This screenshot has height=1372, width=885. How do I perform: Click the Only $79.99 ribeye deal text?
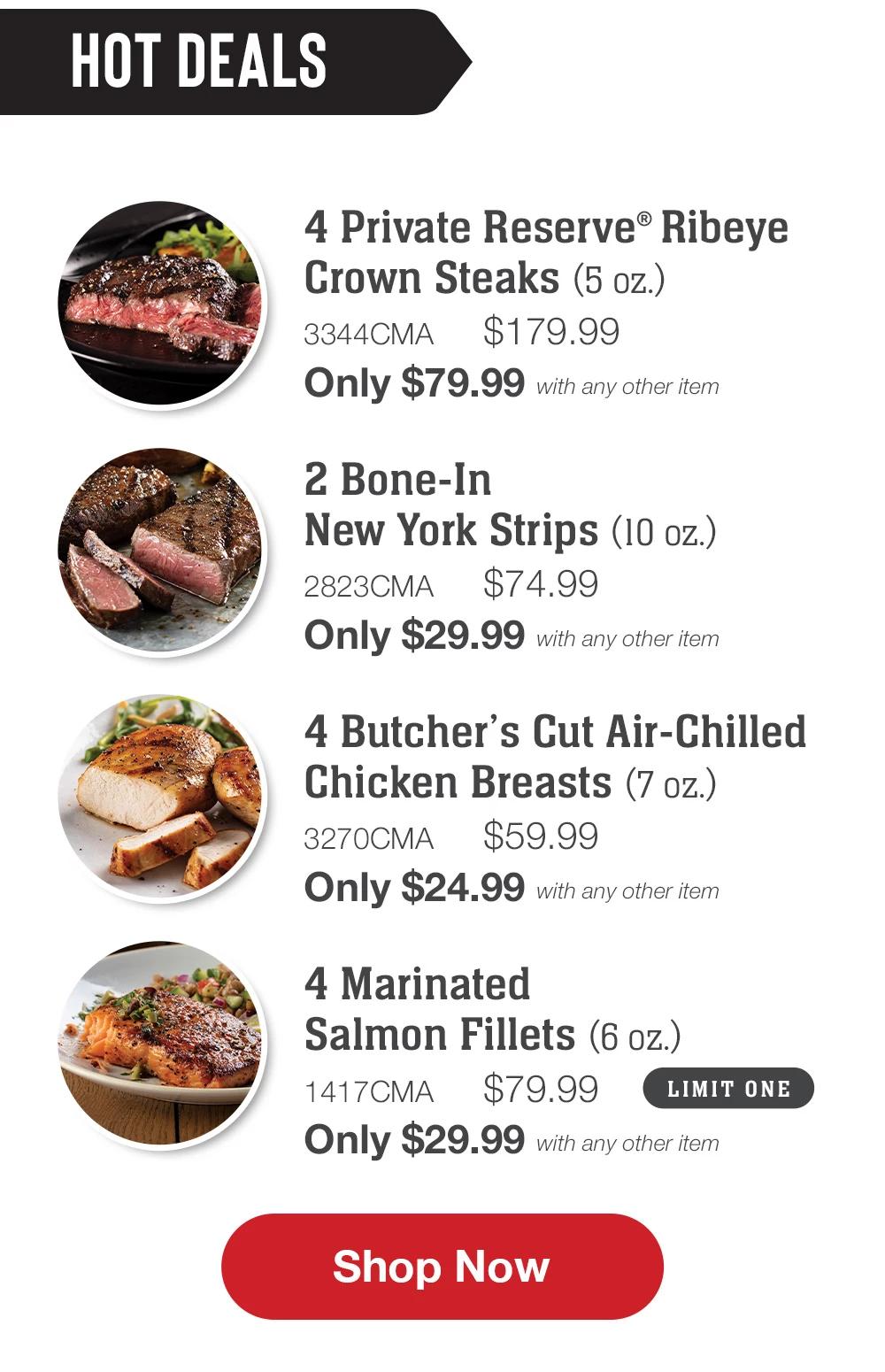click(412, 383)
